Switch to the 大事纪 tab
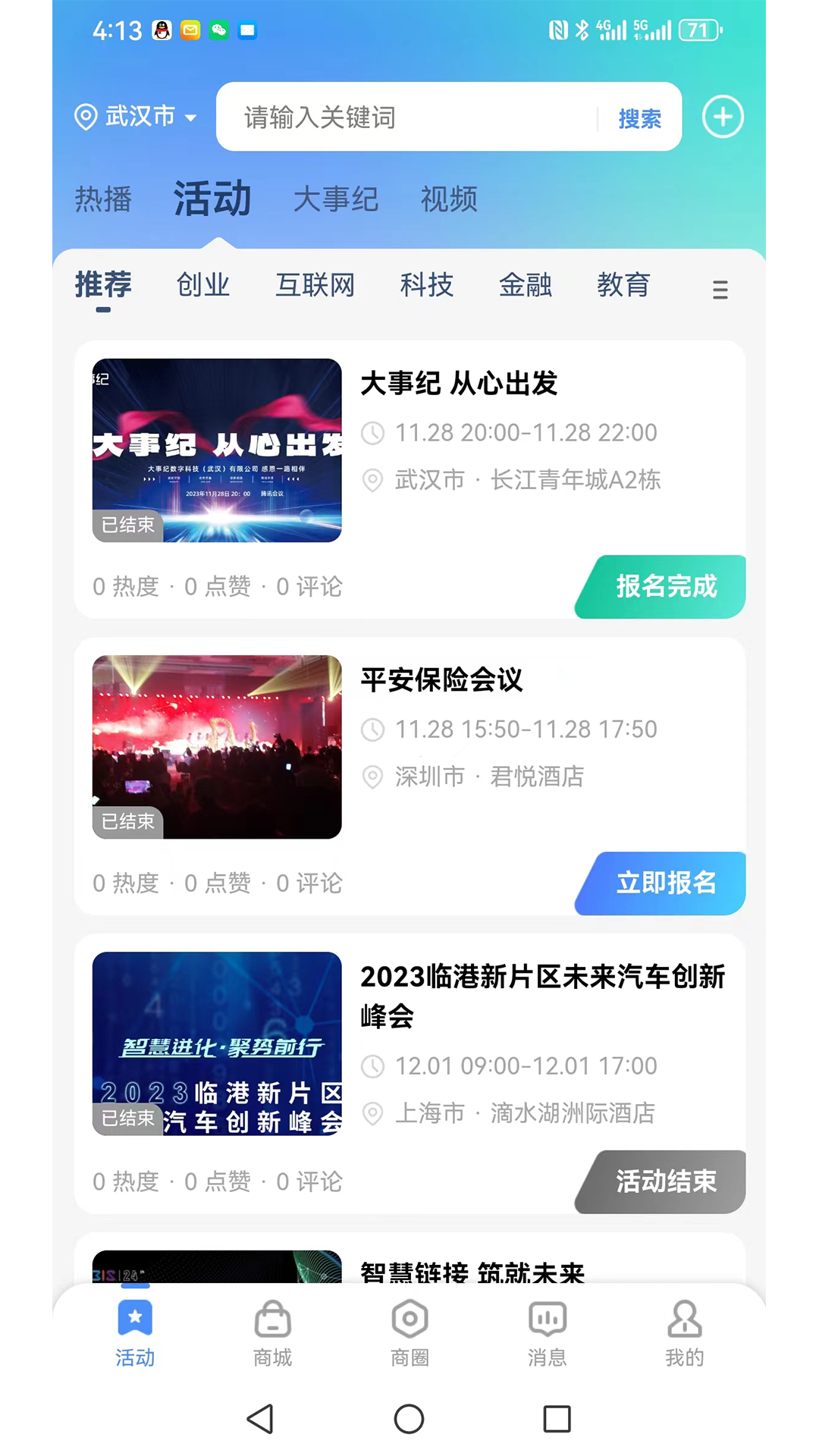The height and width of the screenshot is (1456, 819). (x=336, y=199)
